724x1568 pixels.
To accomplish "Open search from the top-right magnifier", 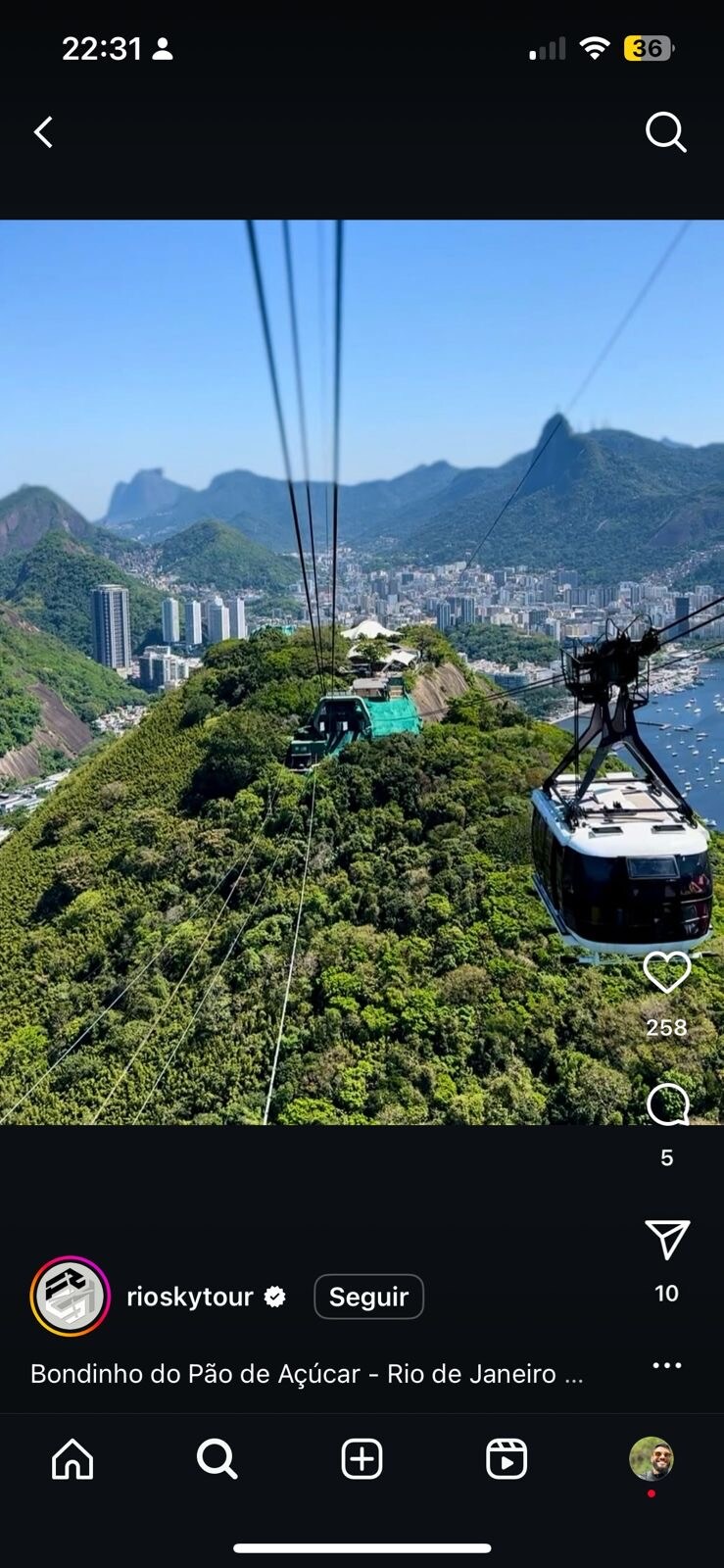I will point(666,132).
